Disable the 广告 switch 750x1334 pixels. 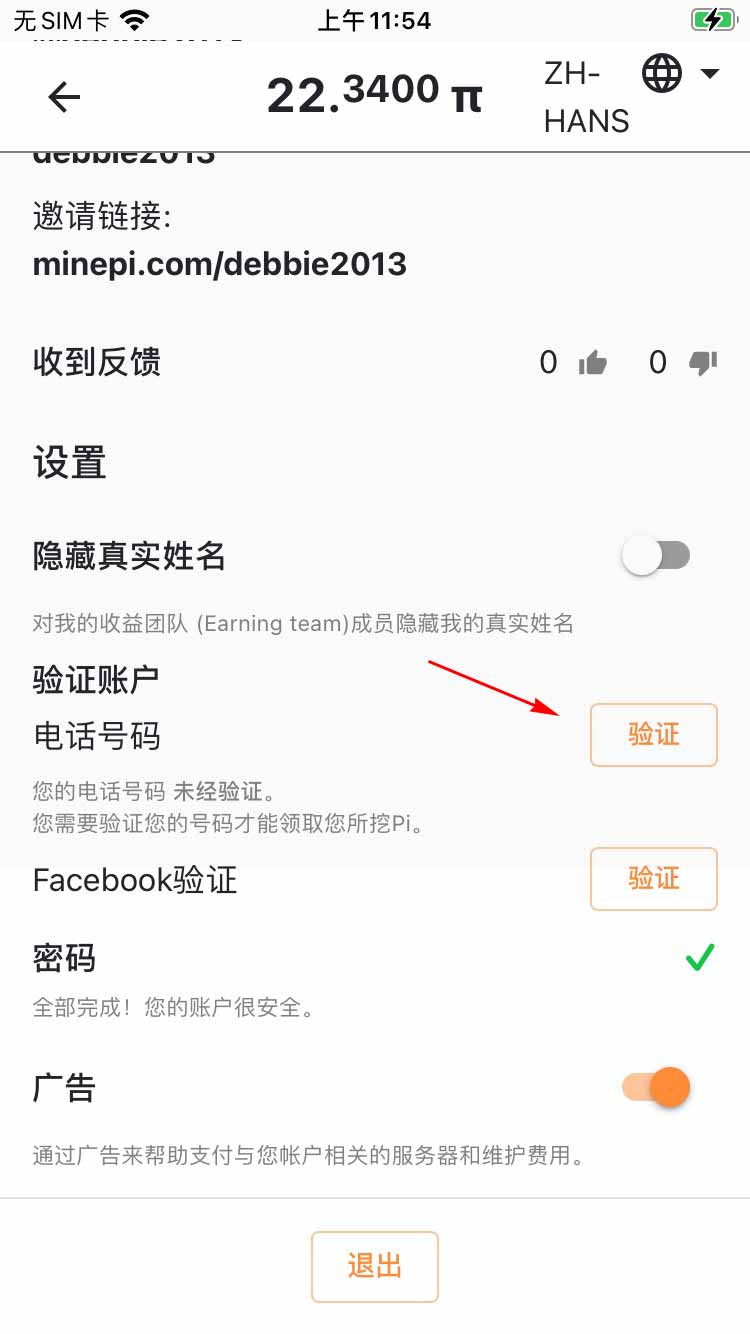(x=656, y=1087)
